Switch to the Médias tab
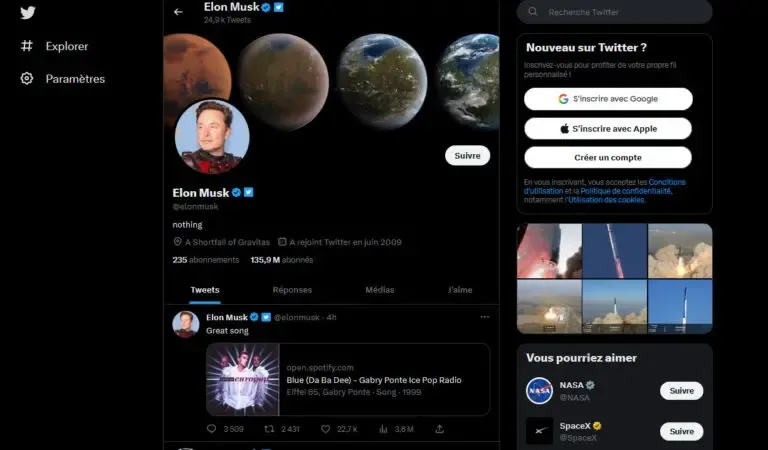This screenshot has width=768, height=450. pyautogui.click(x=379, y=290)
